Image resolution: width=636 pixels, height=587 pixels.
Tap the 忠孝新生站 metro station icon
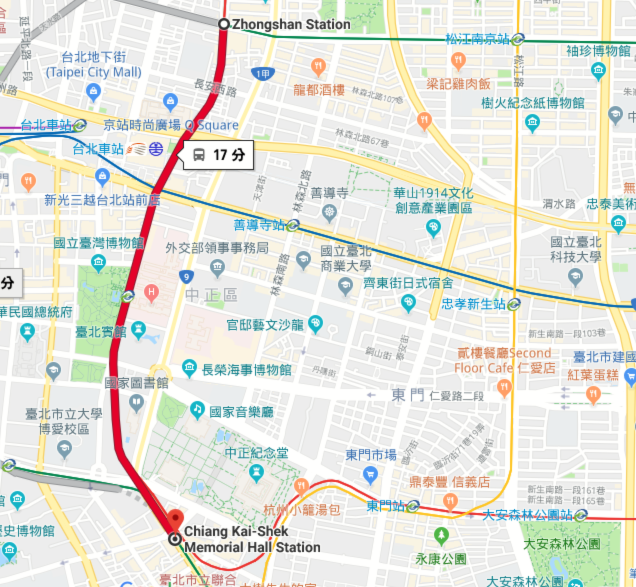point(513,303)
